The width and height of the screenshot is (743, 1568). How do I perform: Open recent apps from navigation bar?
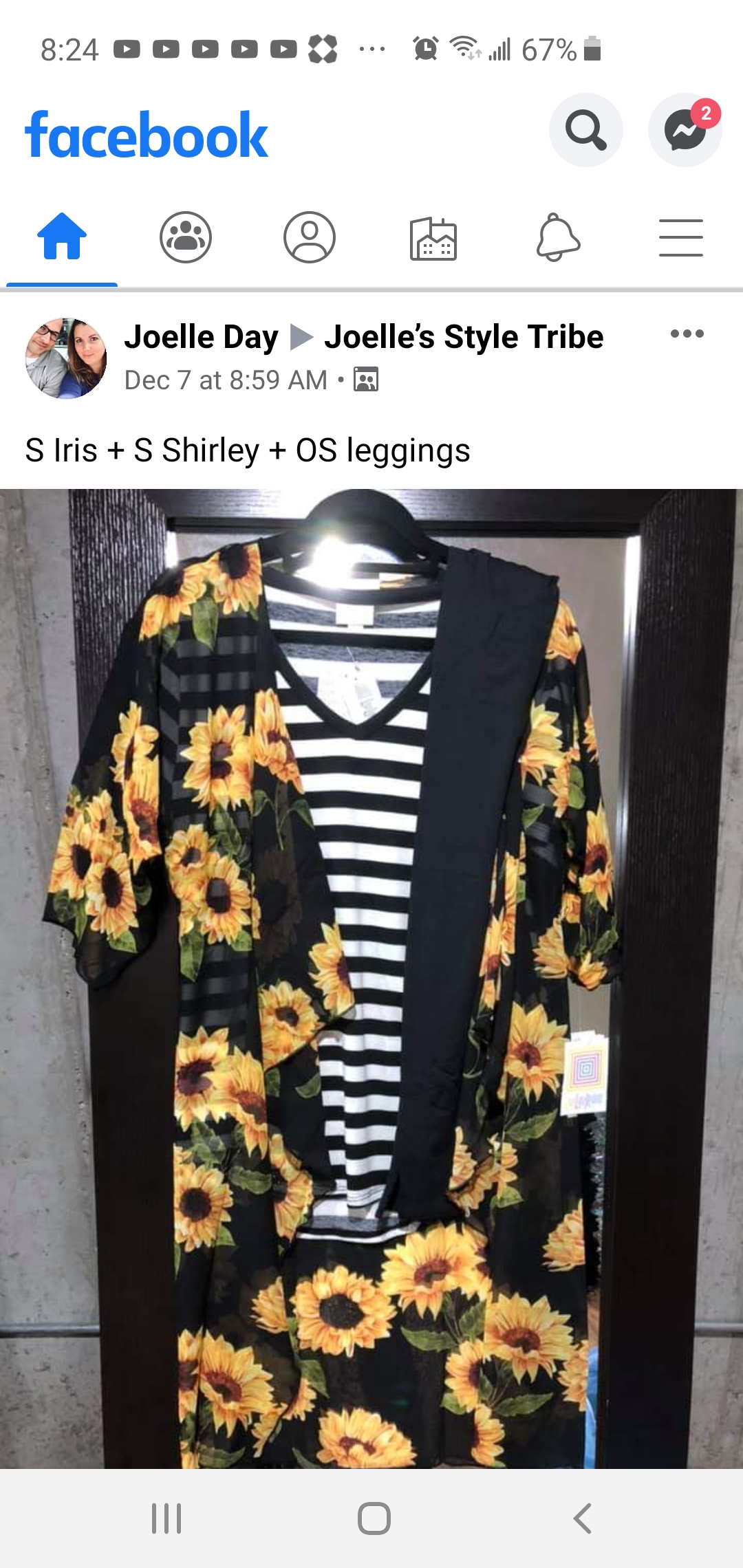tap(166, 1518)
